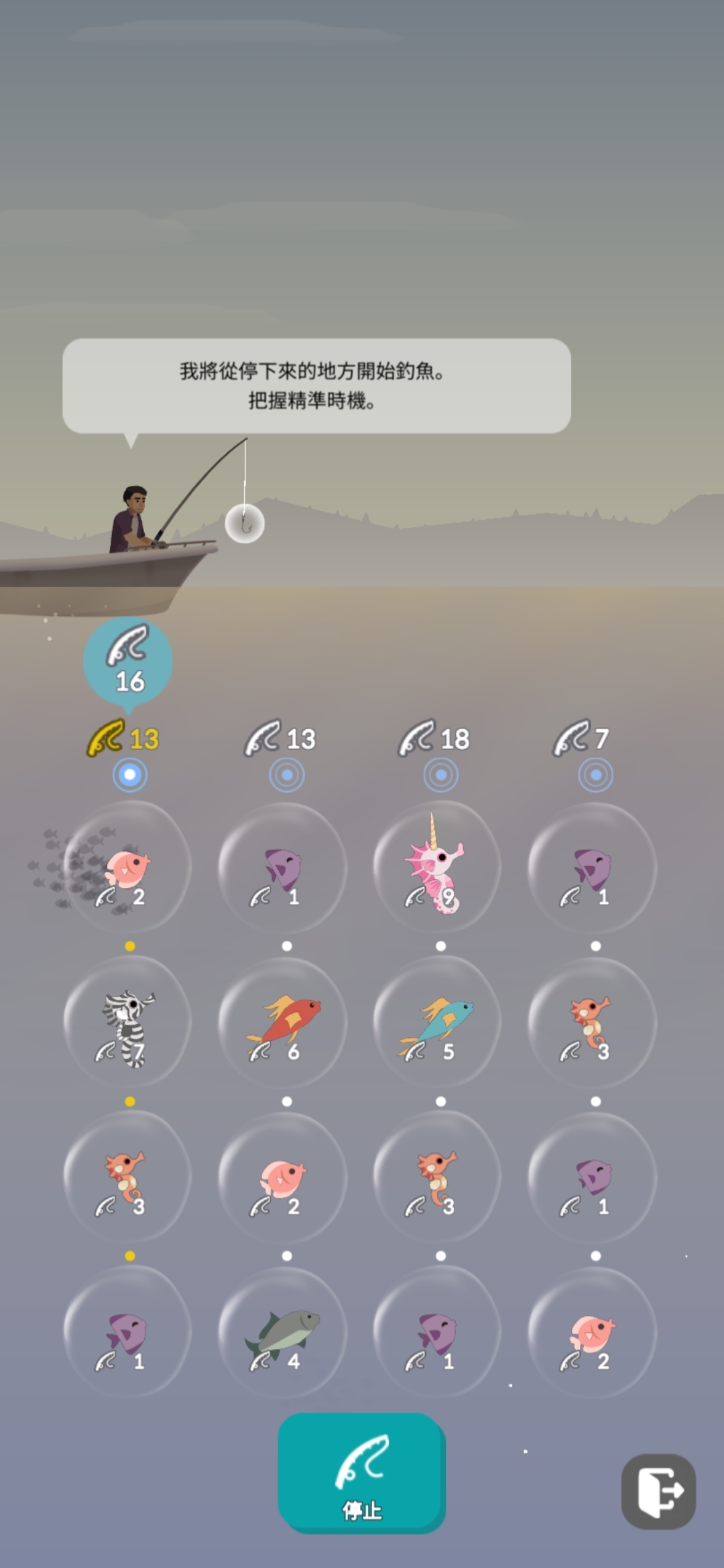Viewport: 724px width, 1568px height.
Task: Tap the teal 停止 stop button
Action: click(x=361, y=1473)
